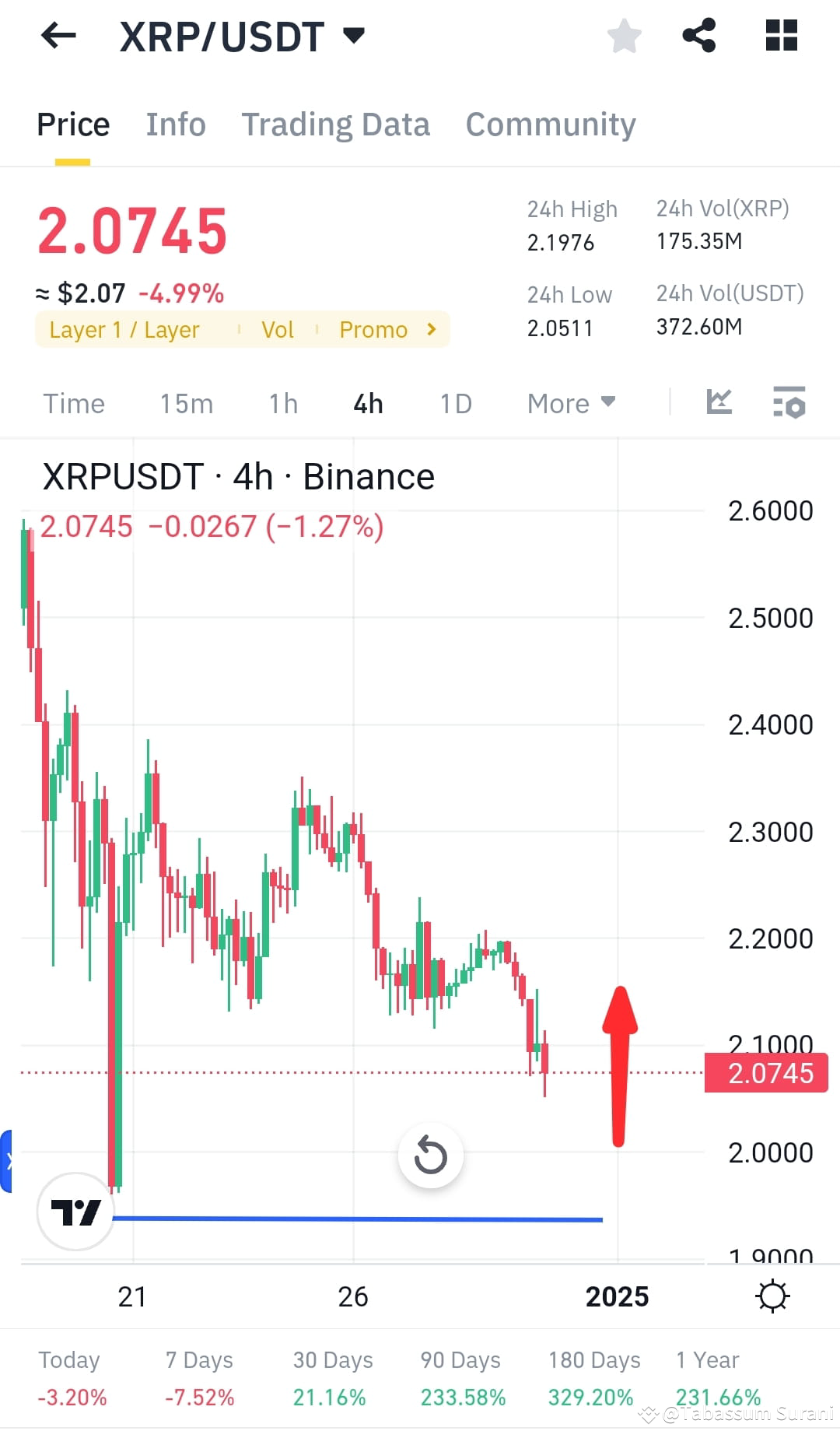Open the share options via share icon
The width and height of the screenshot is (840, 1431).
pos(698,35)
